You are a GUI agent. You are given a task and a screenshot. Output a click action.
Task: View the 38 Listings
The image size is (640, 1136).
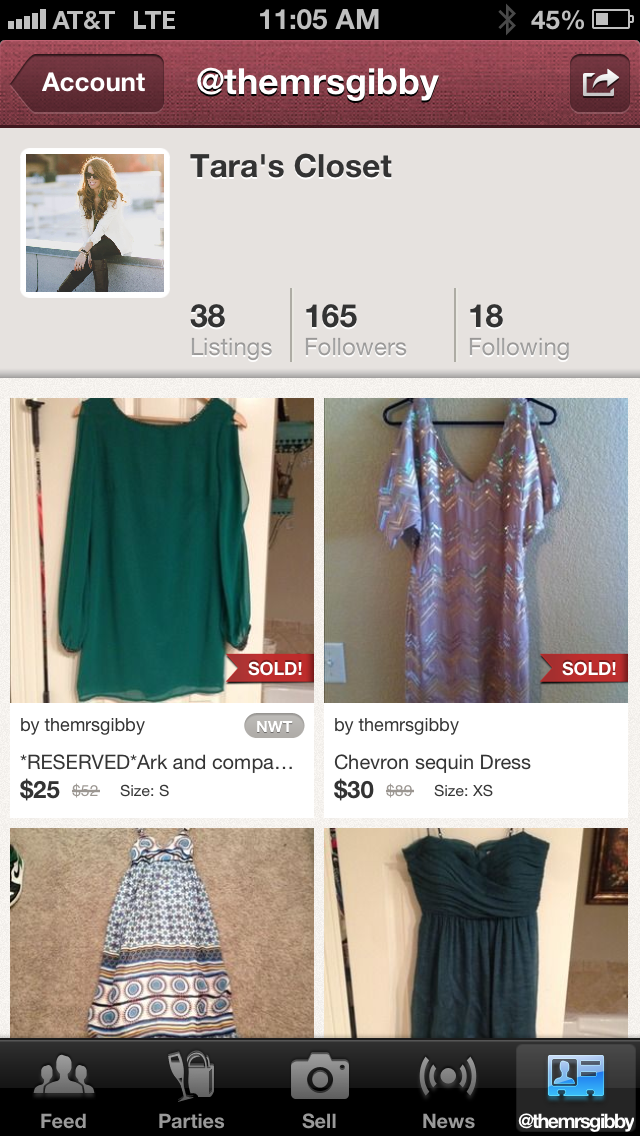231,330
